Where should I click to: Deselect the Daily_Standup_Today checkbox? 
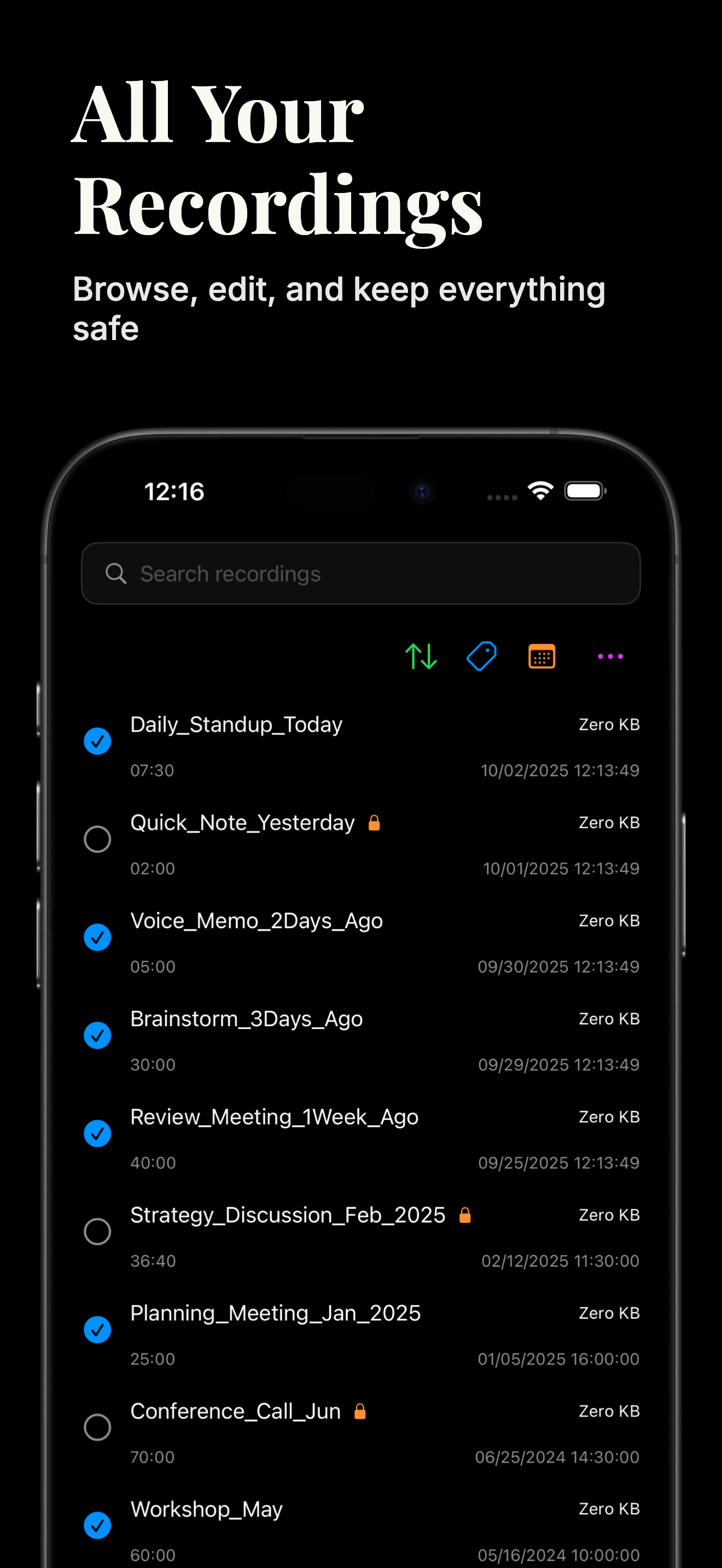[x=97, y=741]
